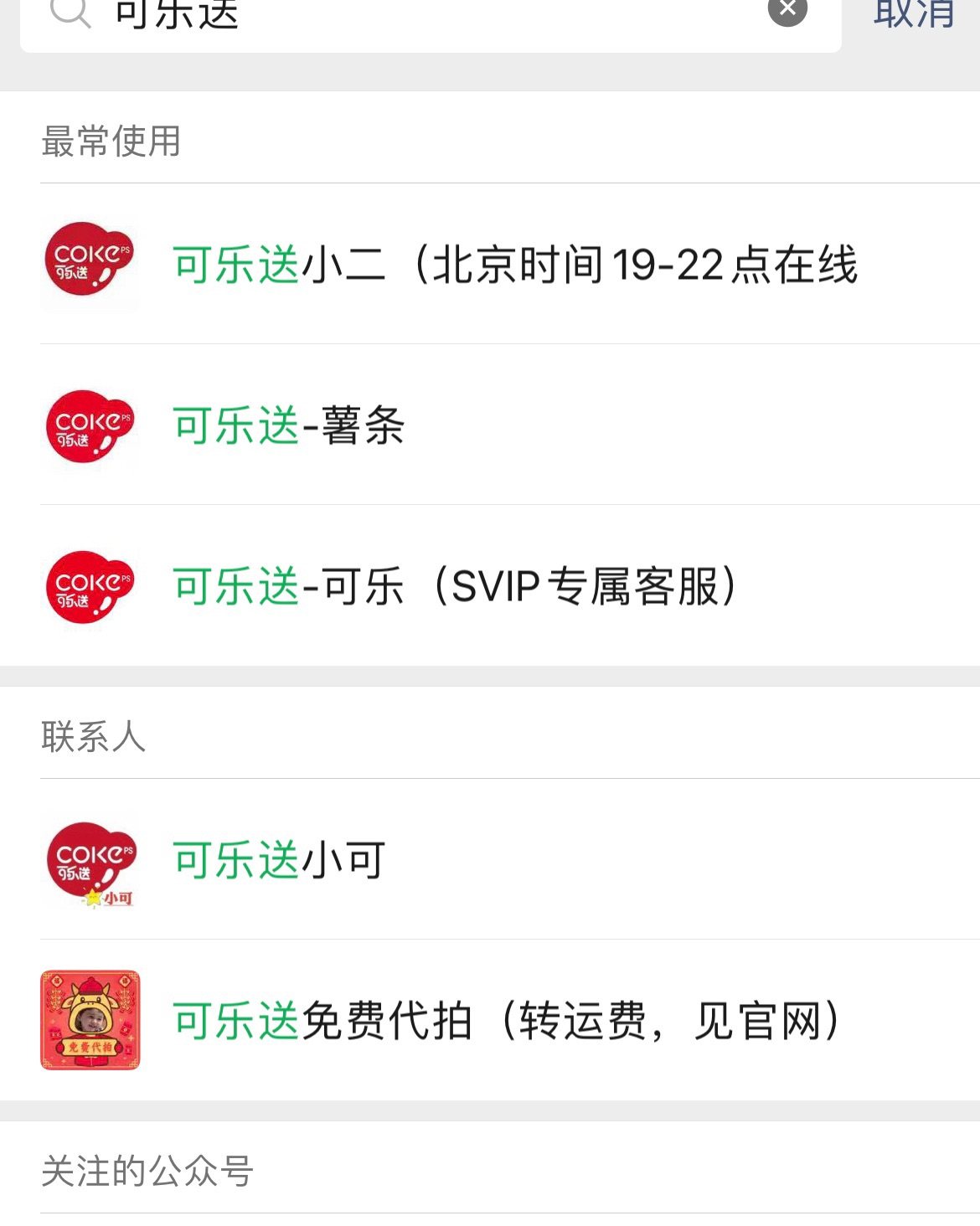Click inside the search input field
This screenshot has width=980, height=1226.
click(419, 15)
